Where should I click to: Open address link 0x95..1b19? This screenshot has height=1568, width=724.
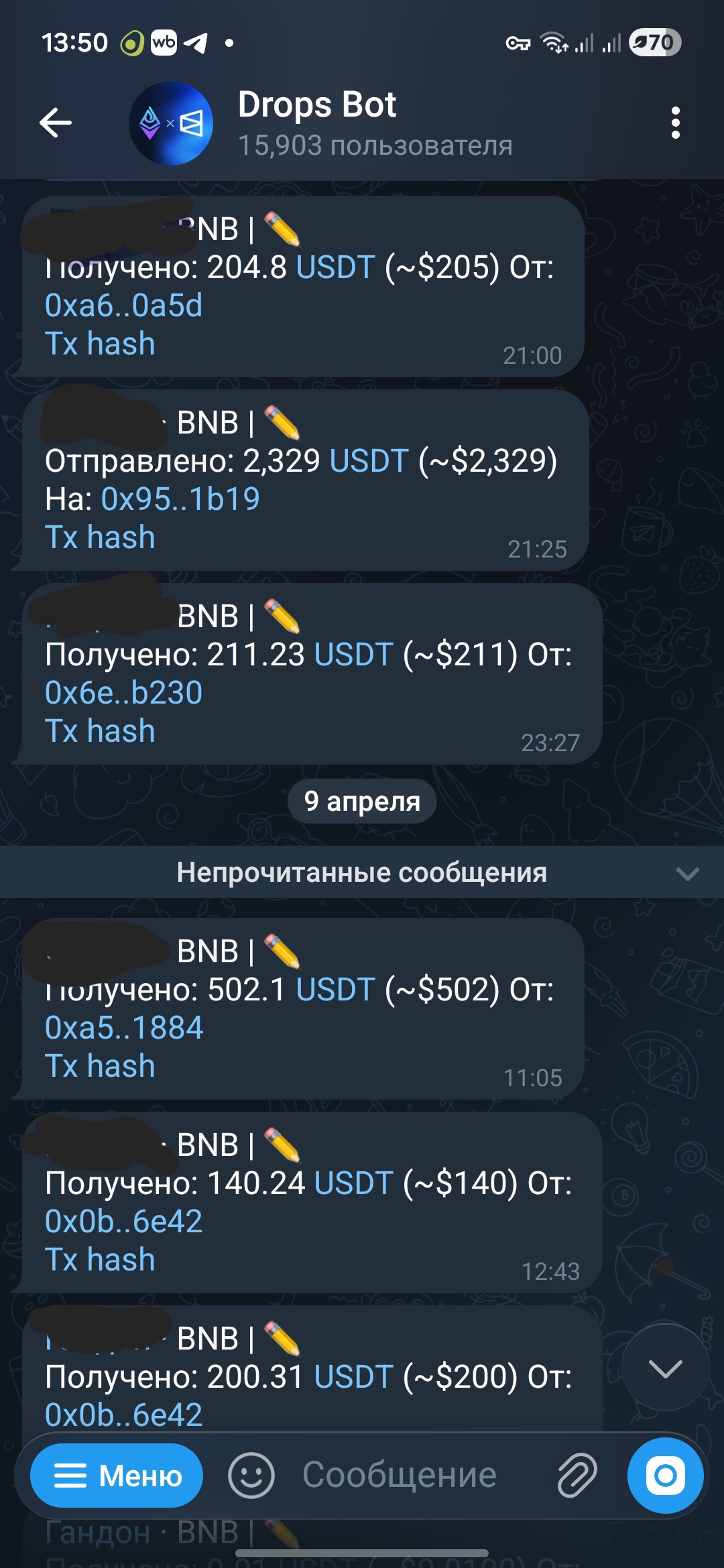click(180, 499)
